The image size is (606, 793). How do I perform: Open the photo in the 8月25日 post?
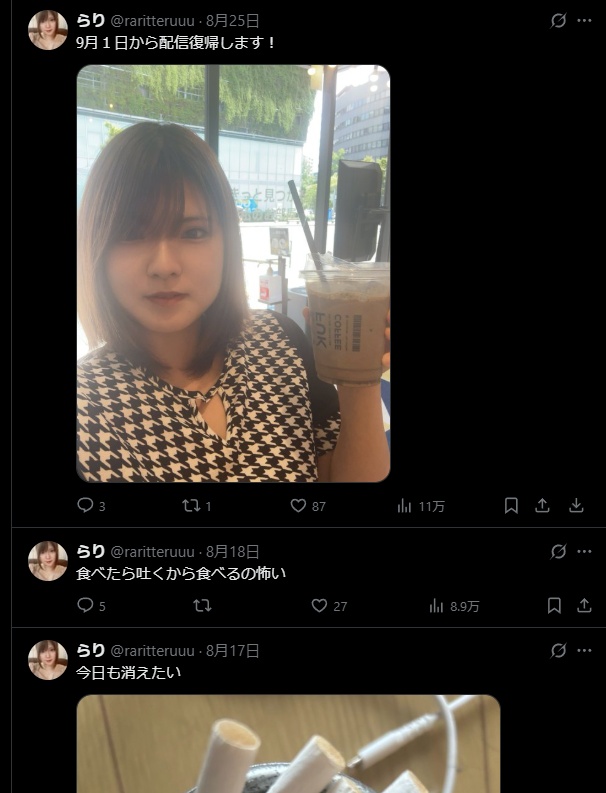tap(233, 273)
